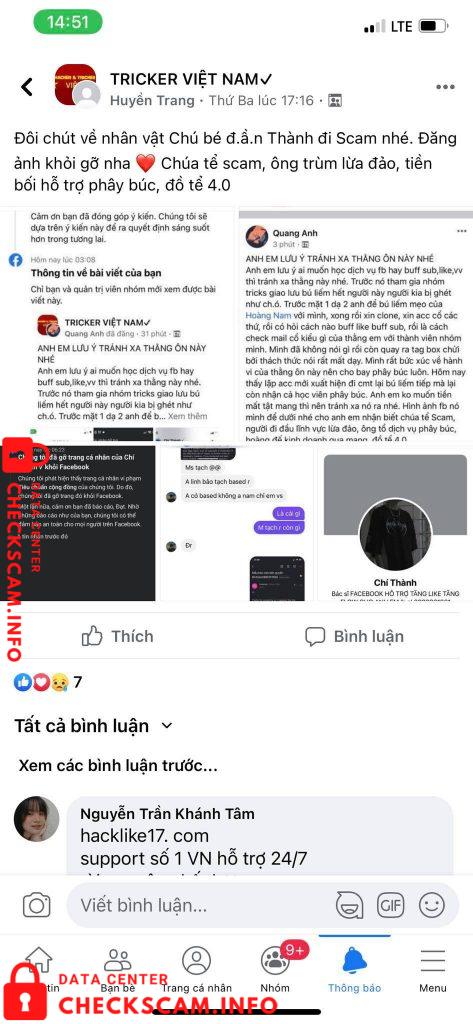Screen dimensions: 473x1024
Task: Open the emoji smiley picker
Action: (x=432, y=905)
